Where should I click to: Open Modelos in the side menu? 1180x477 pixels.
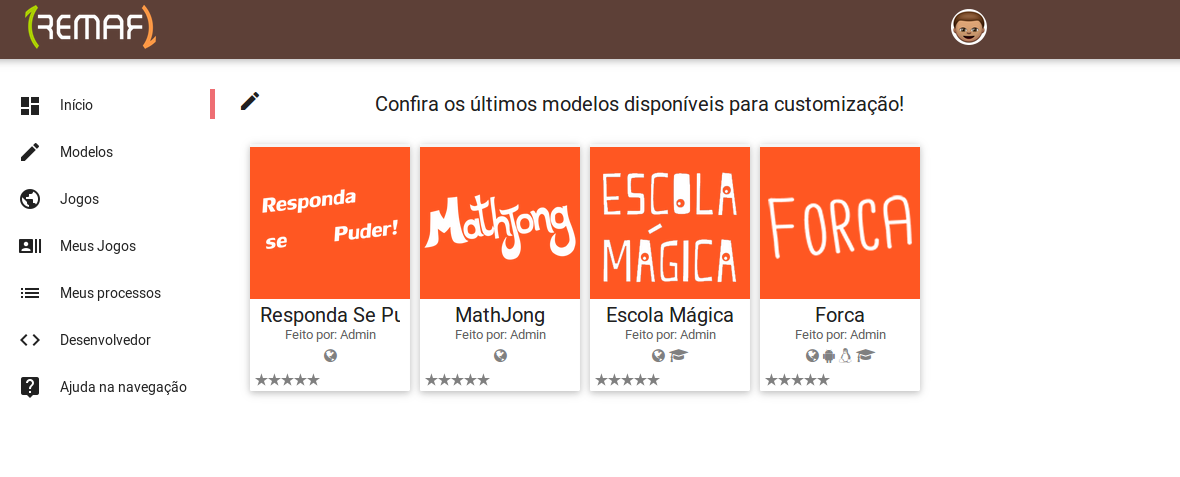[x=86, y=152]
